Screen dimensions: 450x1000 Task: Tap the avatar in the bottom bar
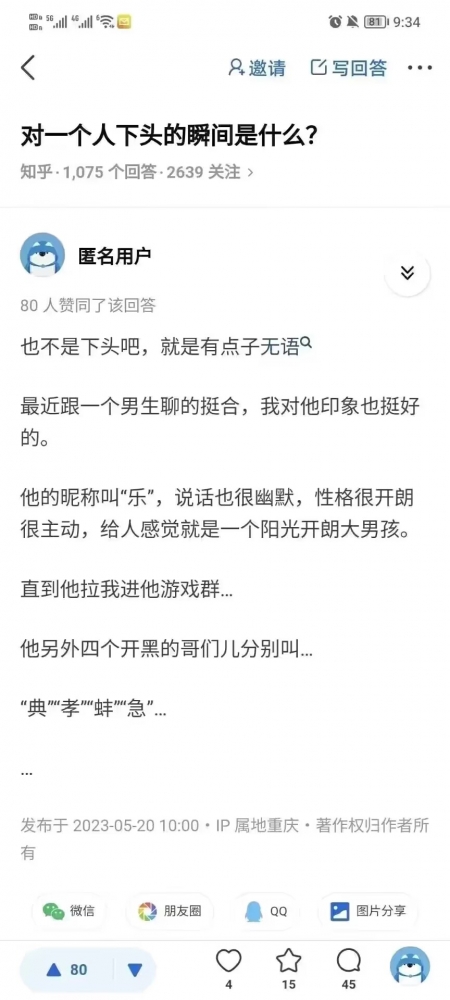point(410,966)
